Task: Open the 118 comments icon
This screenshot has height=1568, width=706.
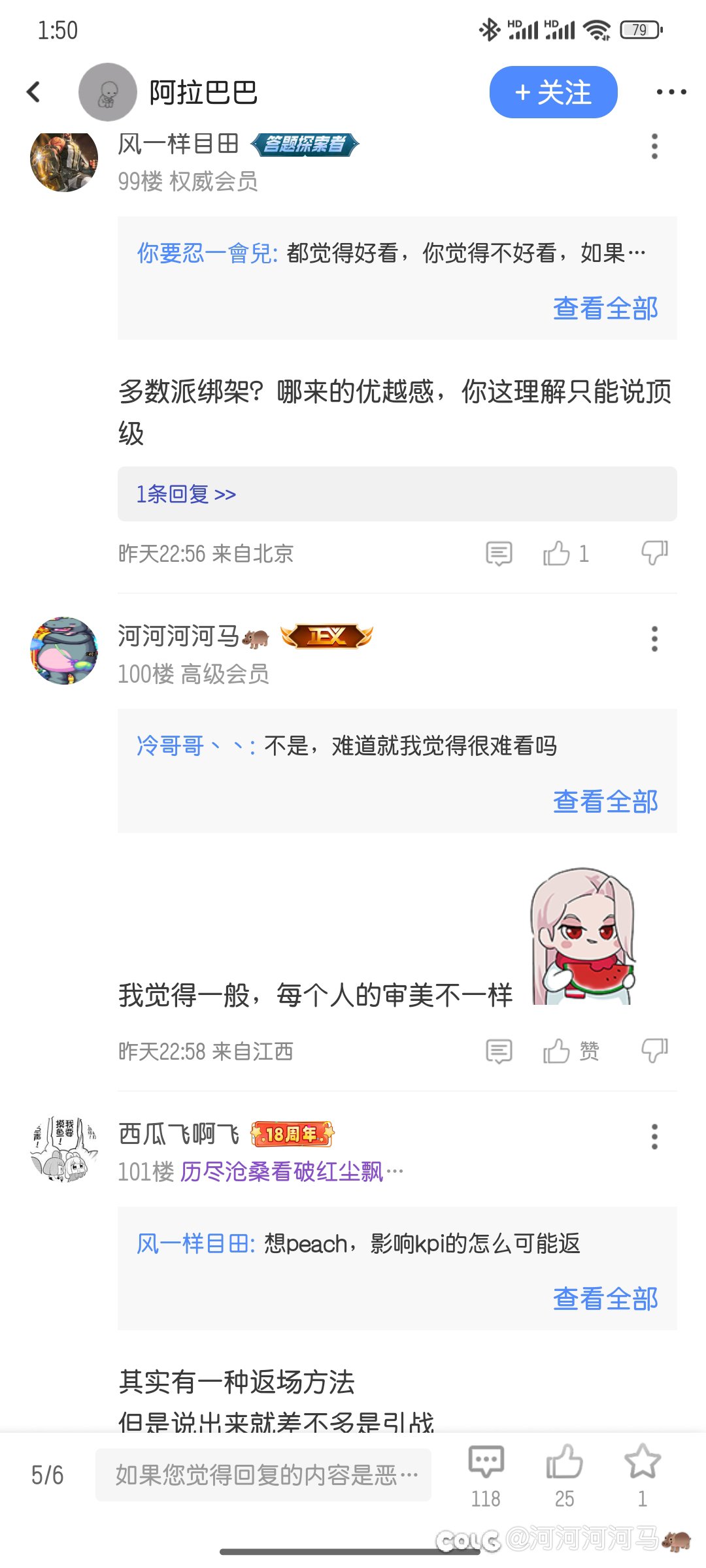Action: coord(486,1476)
